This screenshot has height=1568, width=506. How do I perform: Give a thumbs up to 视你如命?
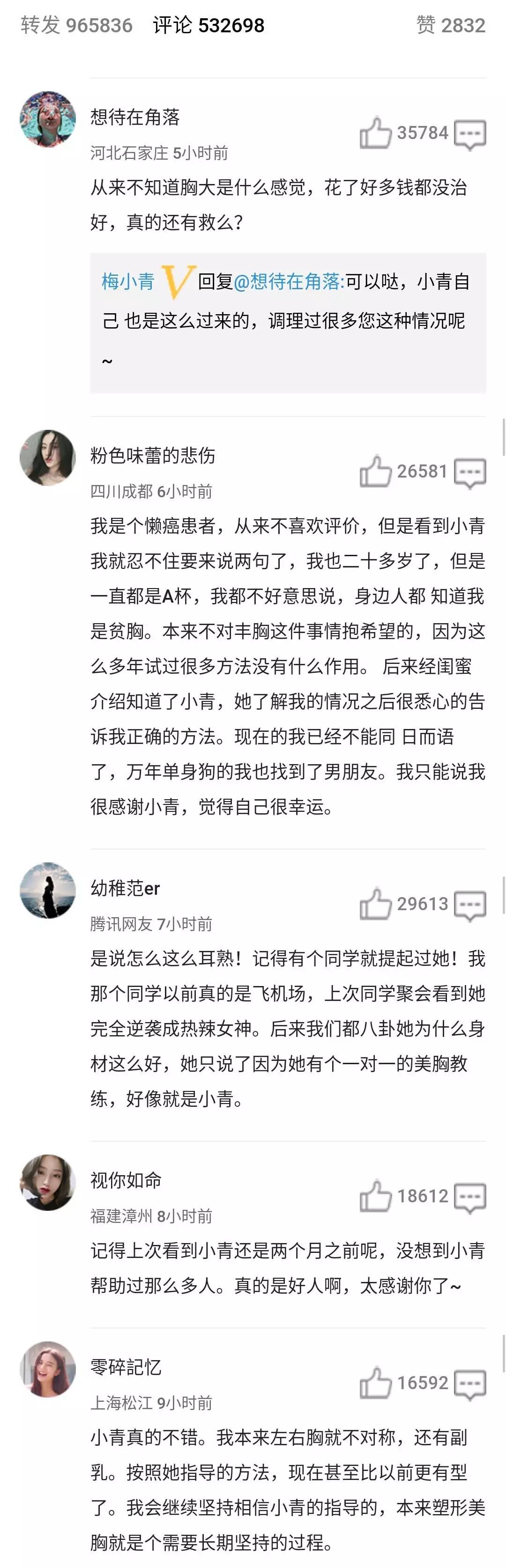coord(374,1196)
